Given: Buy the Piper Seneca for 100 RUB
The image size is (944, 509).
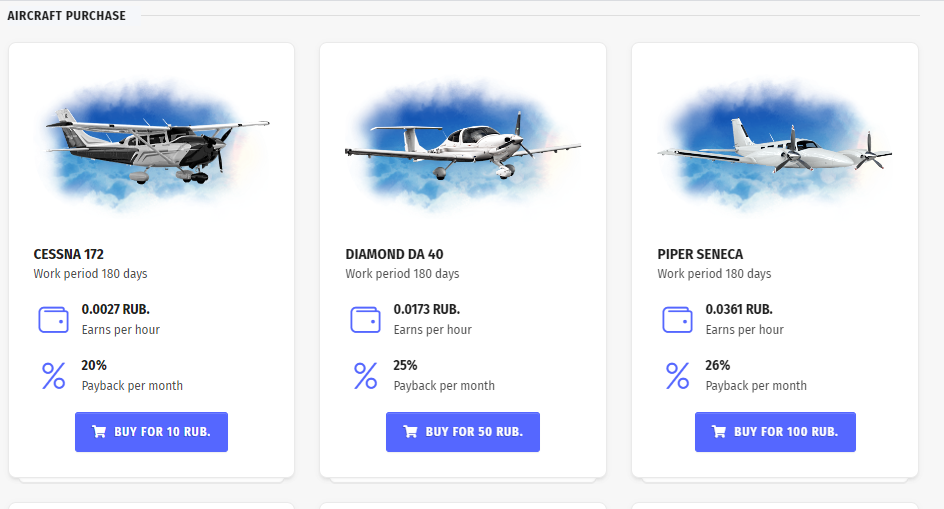Looking at the screenshot, I should 775,432.
